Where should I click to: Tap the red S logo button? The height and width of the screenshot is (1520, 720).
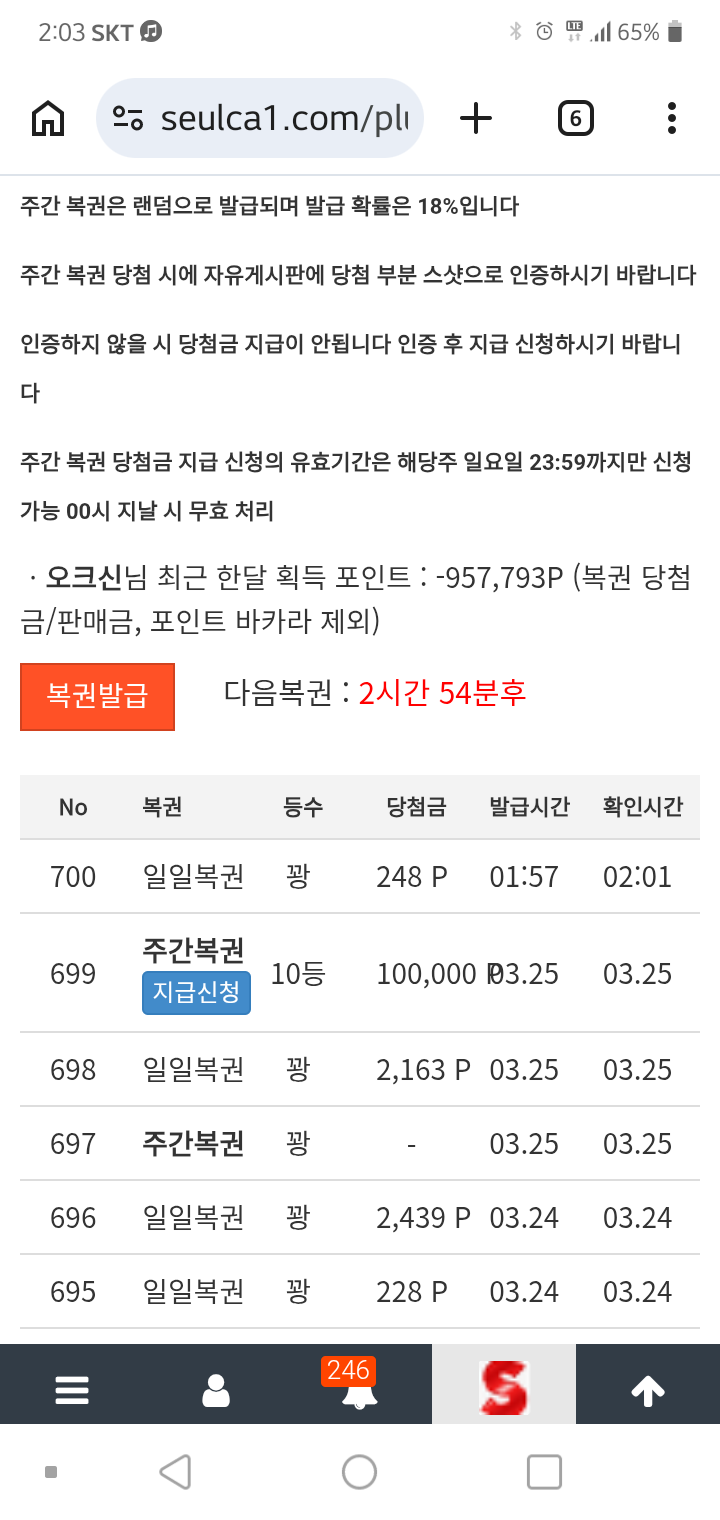click(504, 1388)
